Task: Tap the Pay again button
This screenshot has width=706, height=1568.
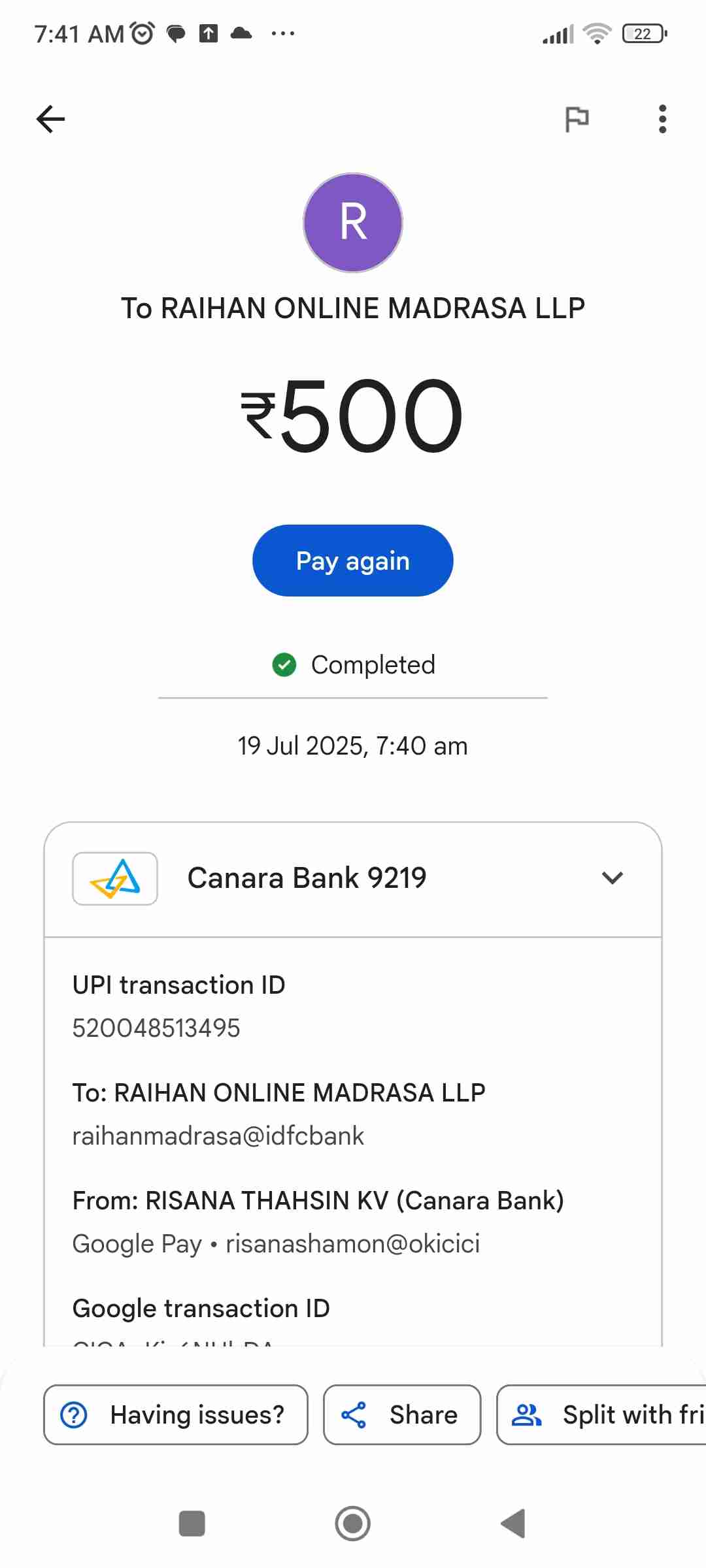Action: point(352,561)
